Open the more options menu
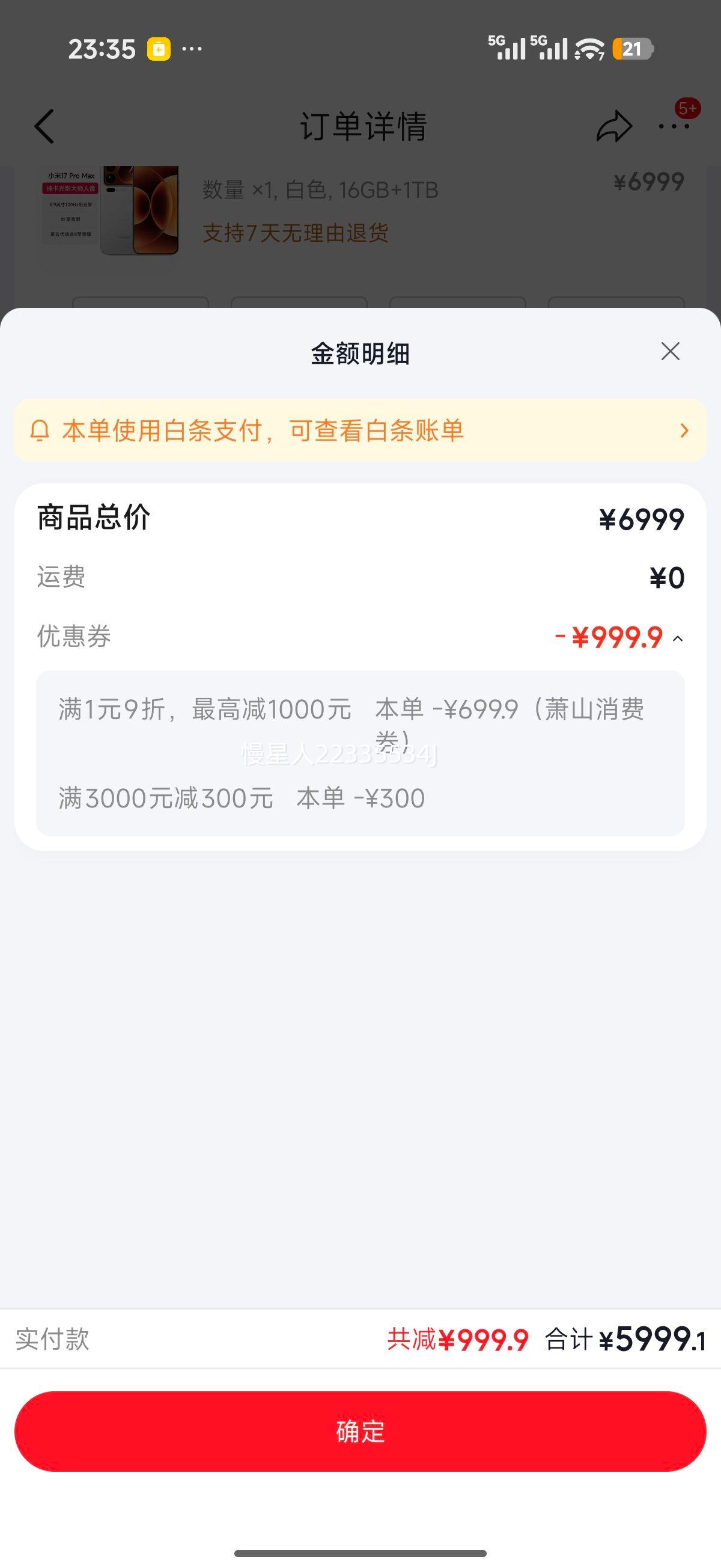721x1568 pixels. 674,127
